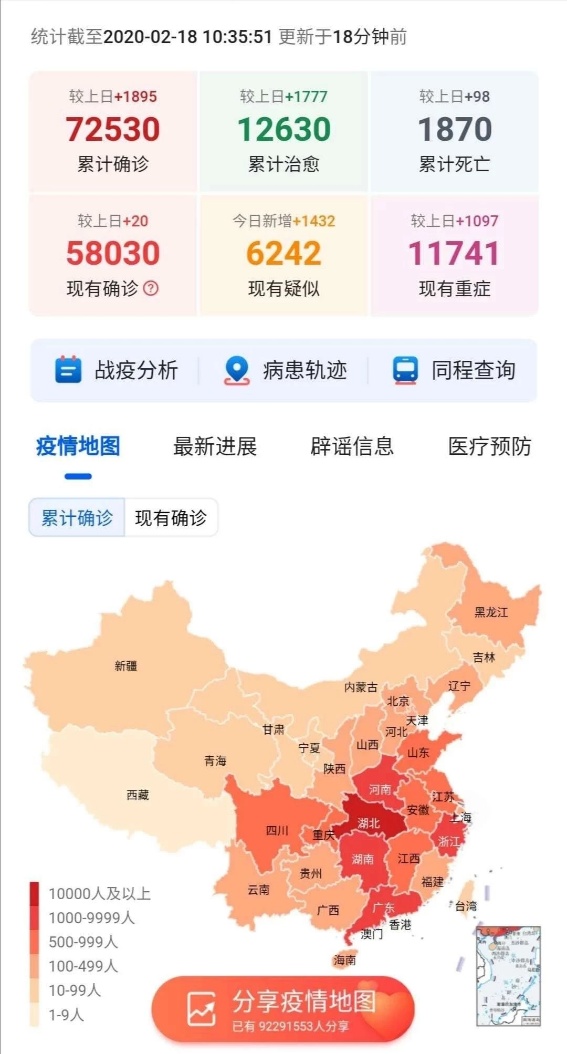Image resolution: width=567 pixels, height=1054 pixels.
Task: Select 新疆 region on the map
Action: tap(126, 666)
